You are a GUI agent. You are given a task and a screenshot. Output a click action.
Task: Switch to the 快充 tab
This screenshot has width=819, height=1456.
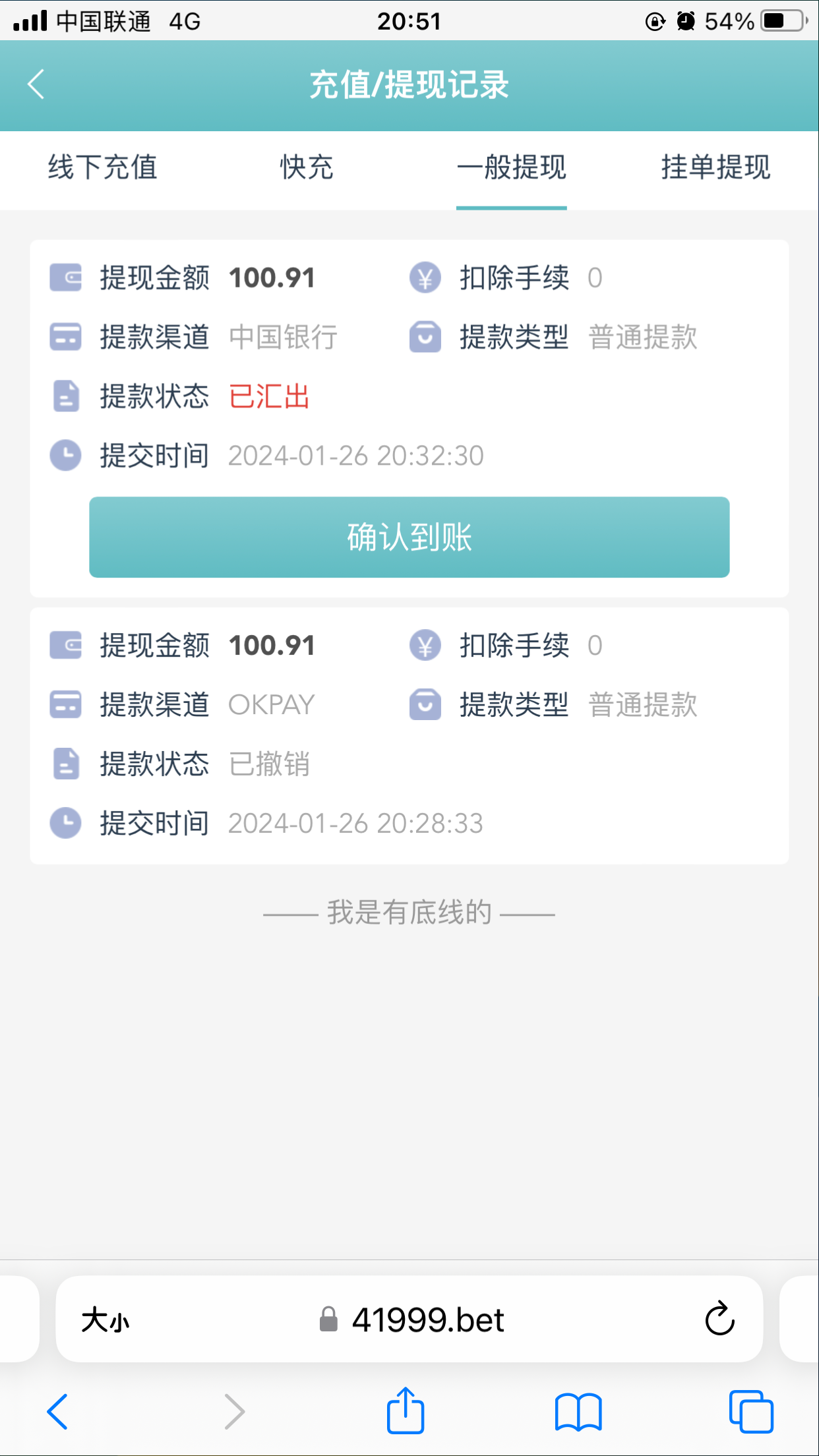pyautogui.click(x=307, y=167)
